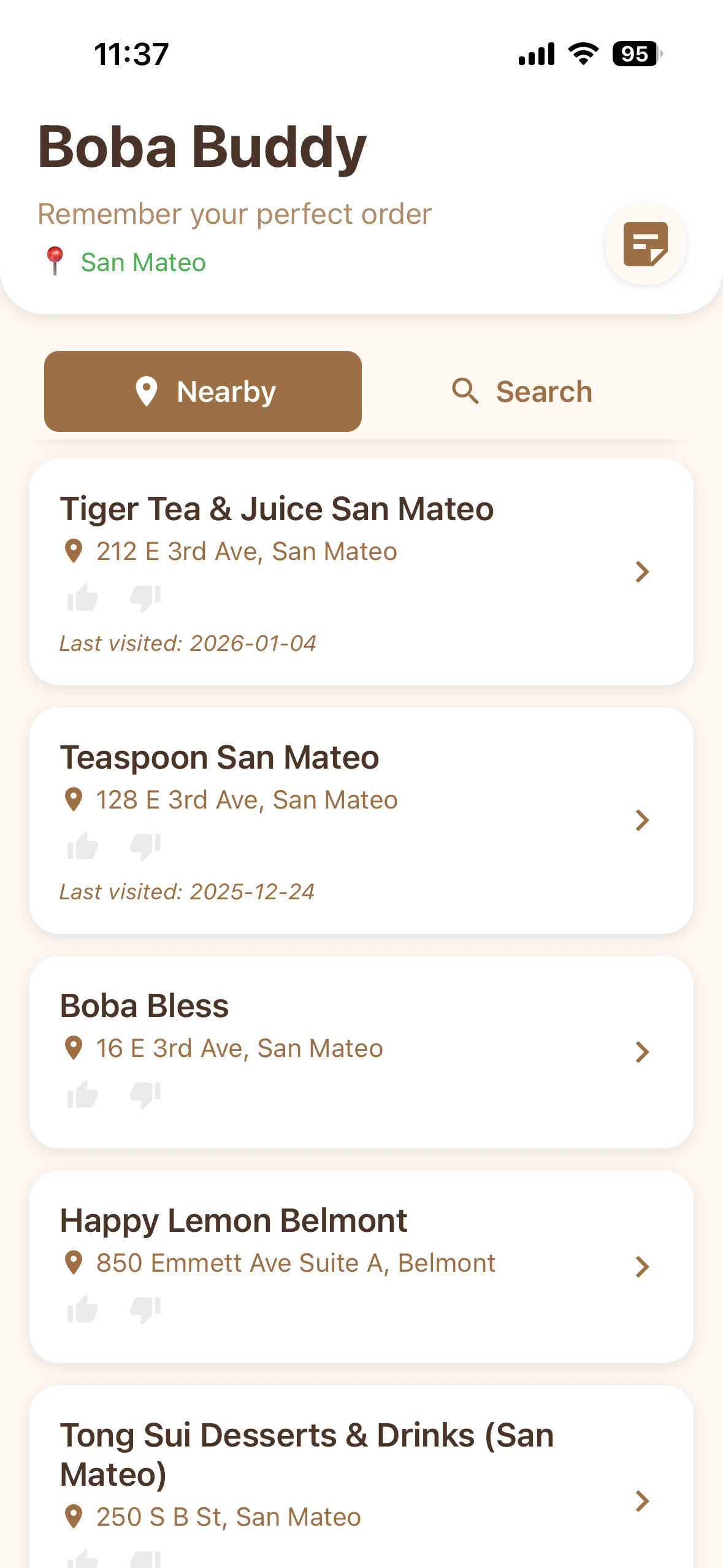Switch to the Search tab
Image resolution: width=723 pixels, height=1568 pixels.
(x=542, y=391)
